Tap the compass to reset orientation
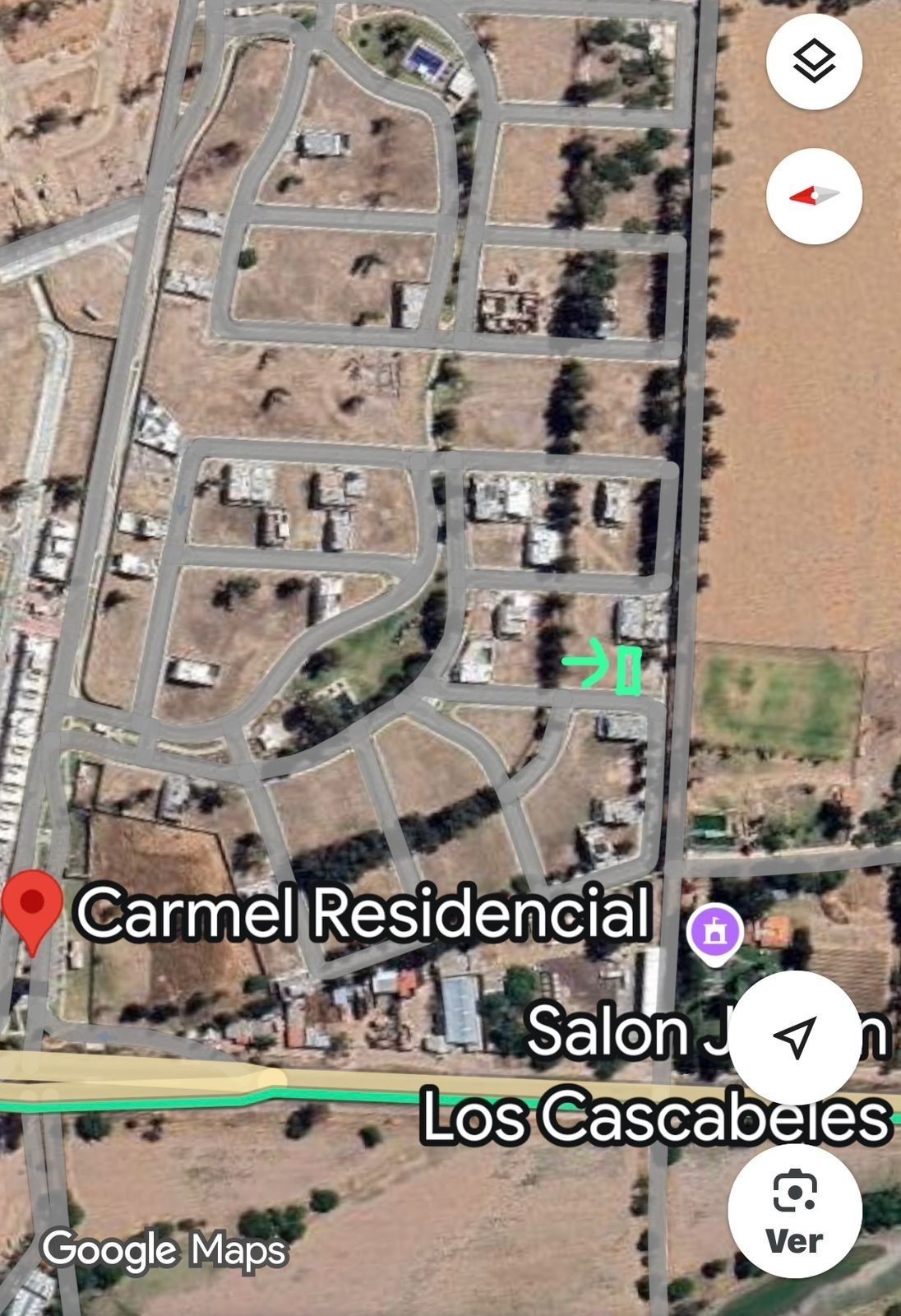The width and height of the screenshot is (901, 1316). (x=814, y=196)
